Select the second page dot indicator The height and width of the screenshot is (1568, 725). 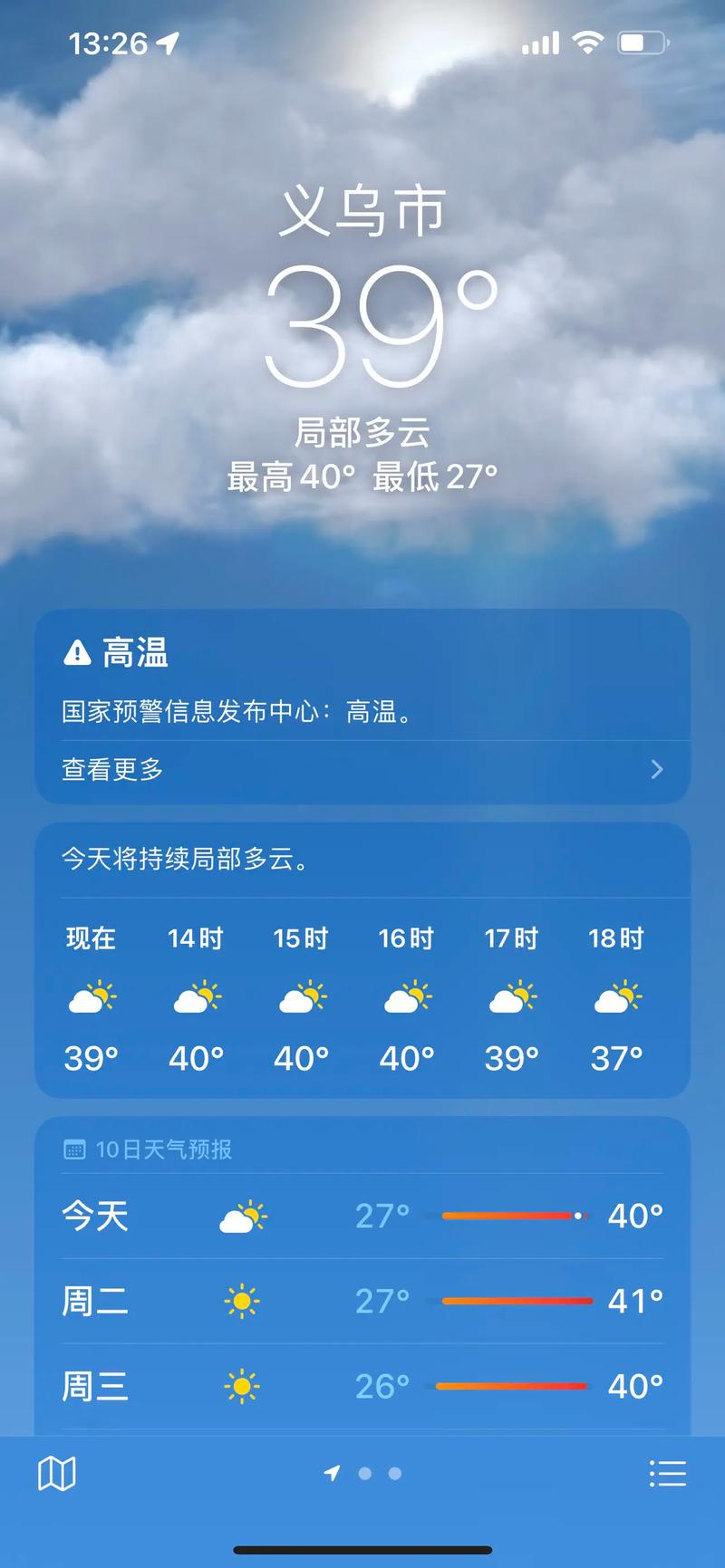393,1474
